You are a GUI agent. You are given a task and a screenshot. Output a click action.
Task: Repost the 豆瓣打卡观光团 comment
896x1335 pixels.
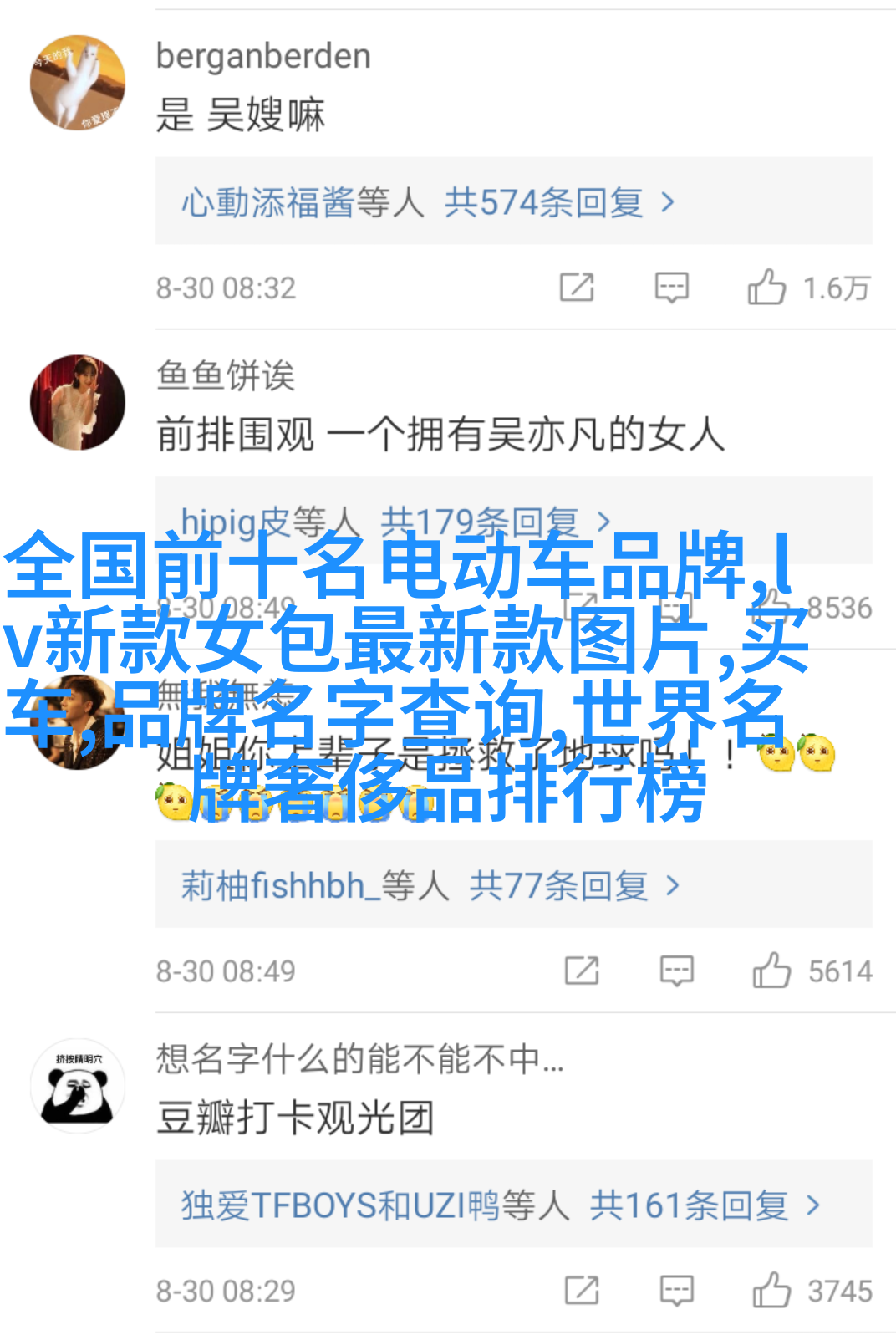point(582,1291)
